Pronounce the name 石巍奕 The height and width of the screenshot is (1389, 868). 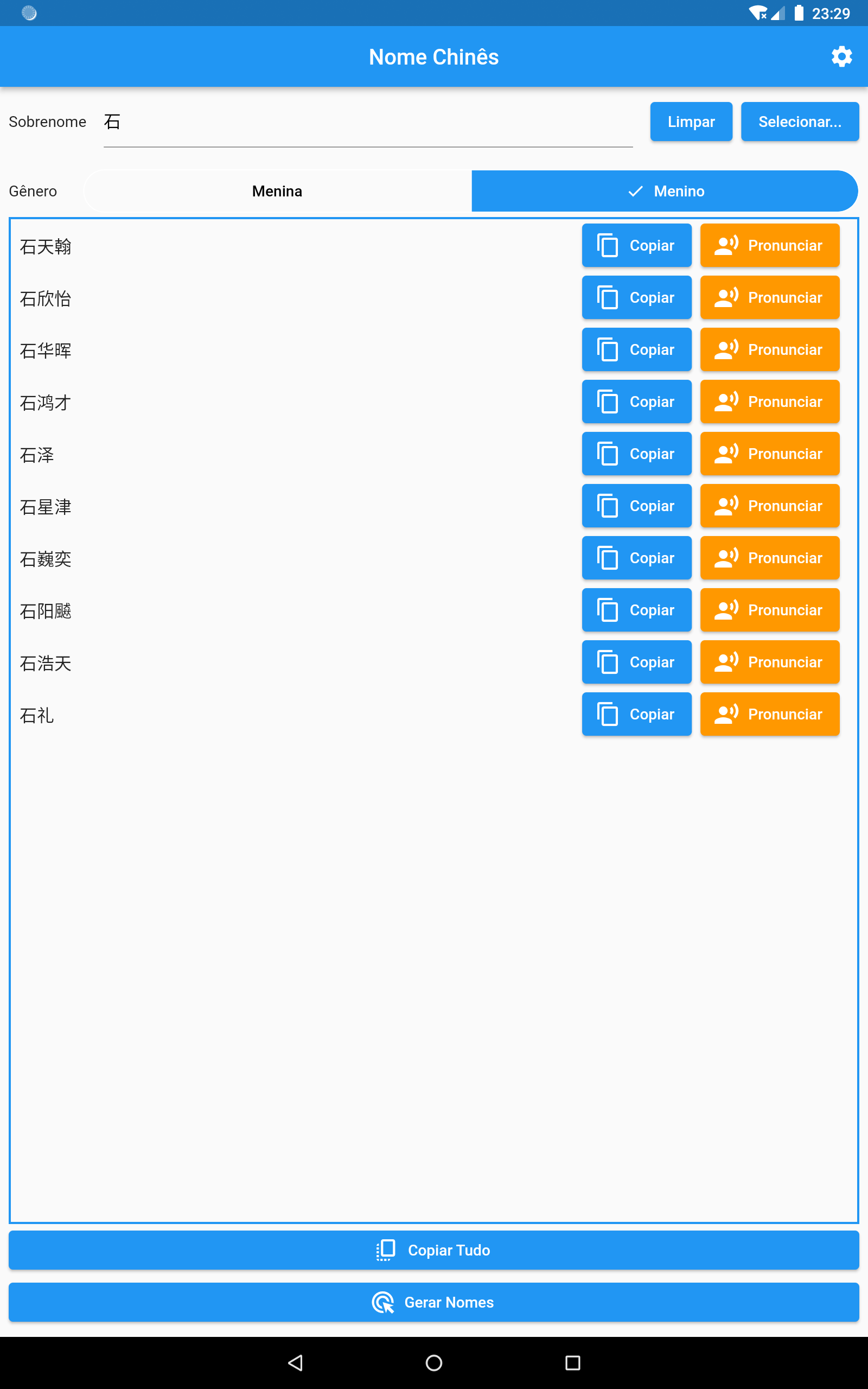click(770, 558)
